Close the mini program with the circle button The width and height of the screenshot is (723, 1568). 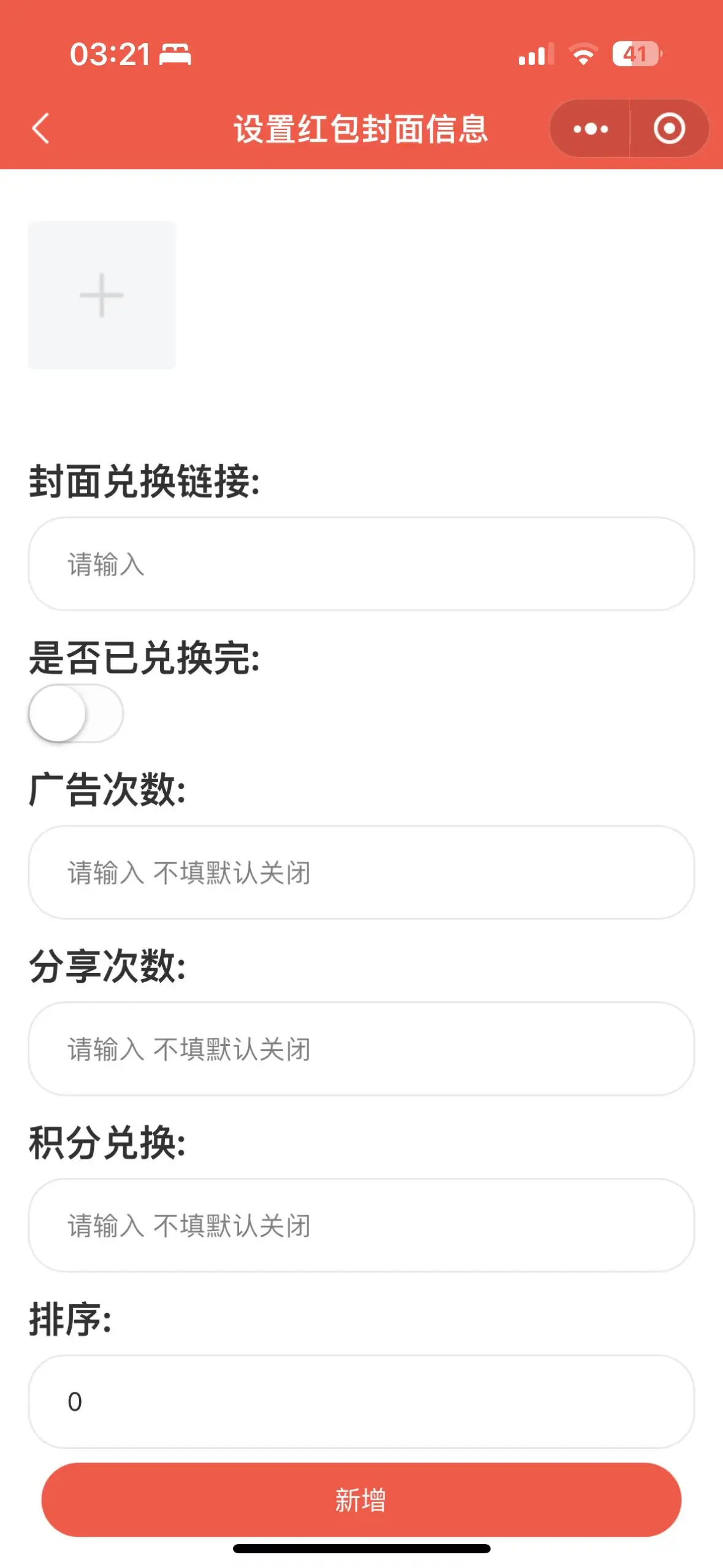pyautogui.click(x=668, y=129)
